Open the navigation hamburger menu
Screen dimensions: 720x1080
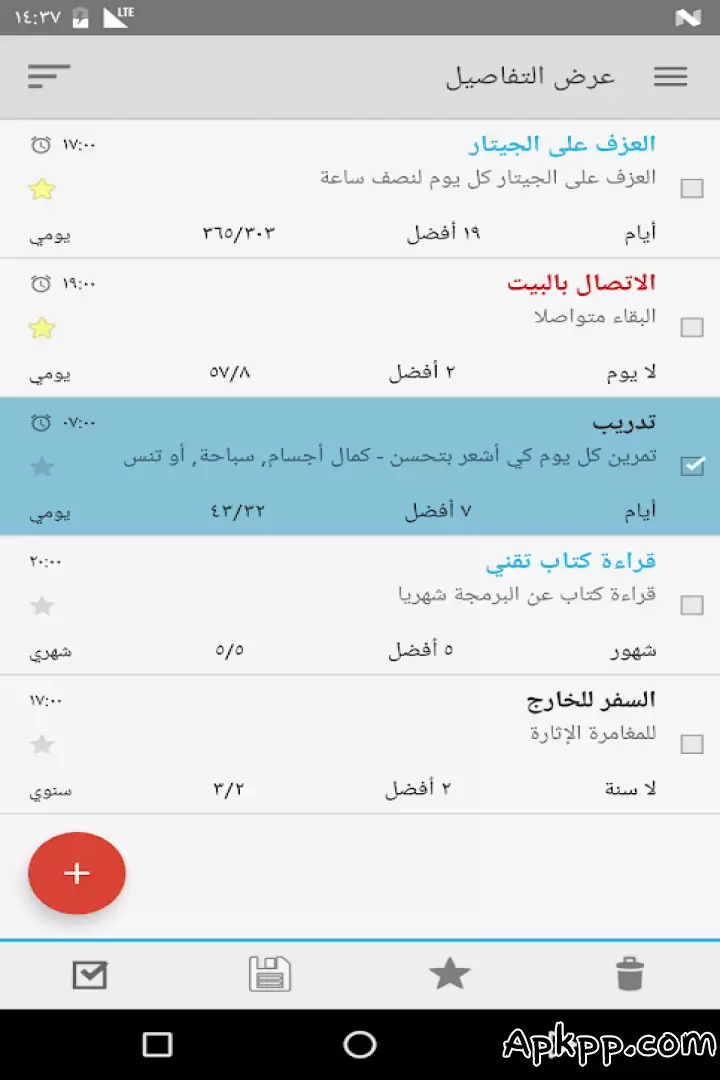(670, 76)
